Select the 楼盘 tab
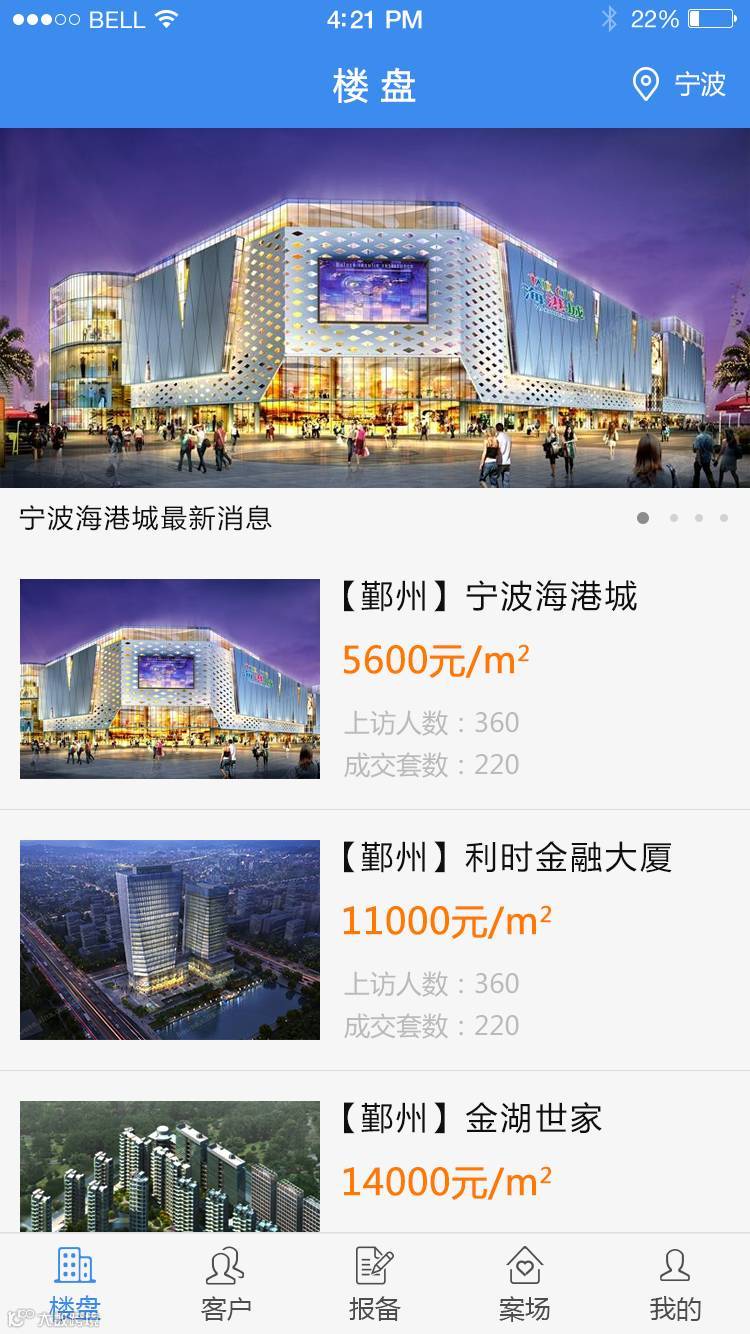The height and width of the screenshot is (1334, 750). coord(75,1285)
